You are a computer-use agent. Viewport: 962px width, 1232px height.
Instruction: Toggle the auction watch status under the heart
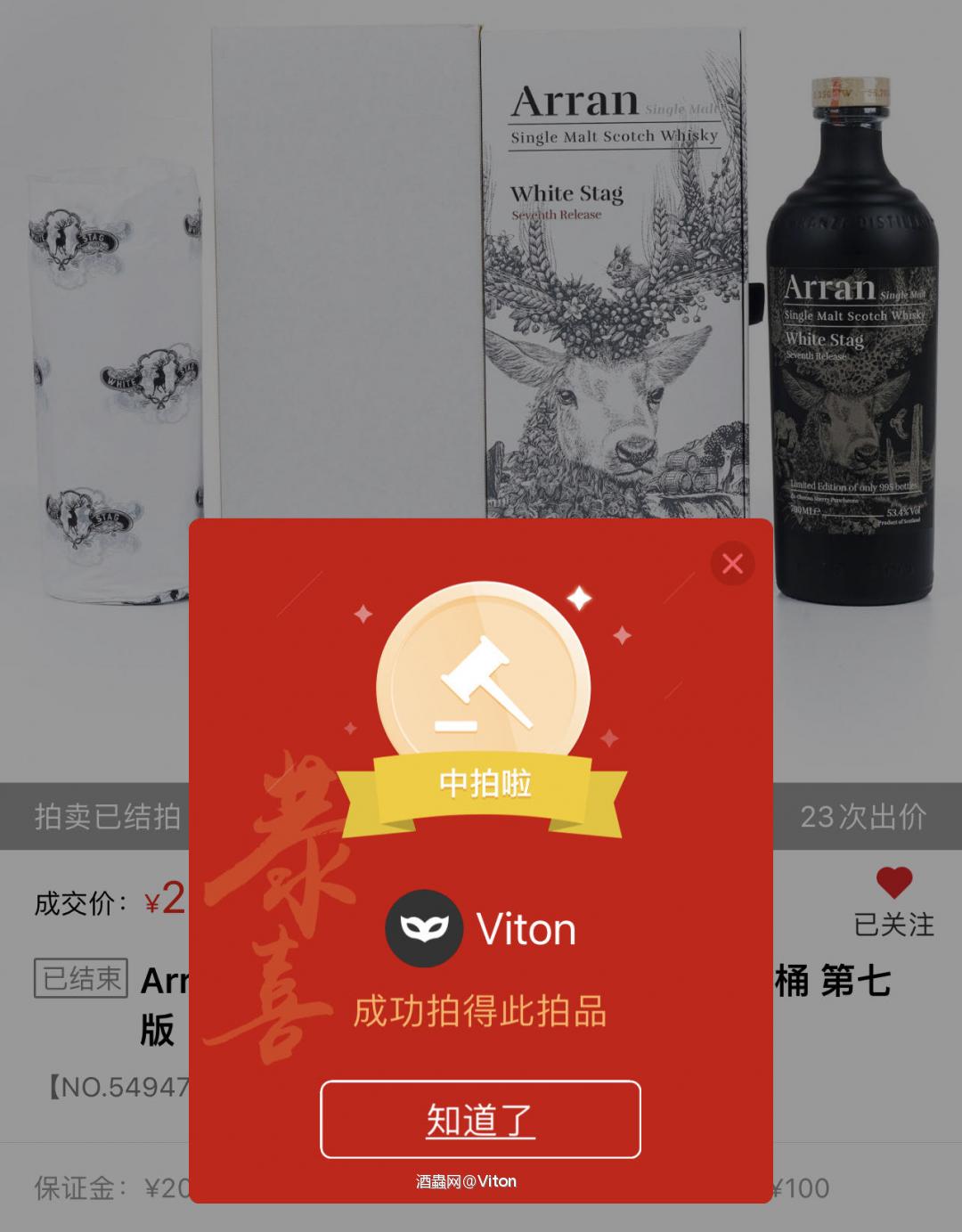point(893,925)
